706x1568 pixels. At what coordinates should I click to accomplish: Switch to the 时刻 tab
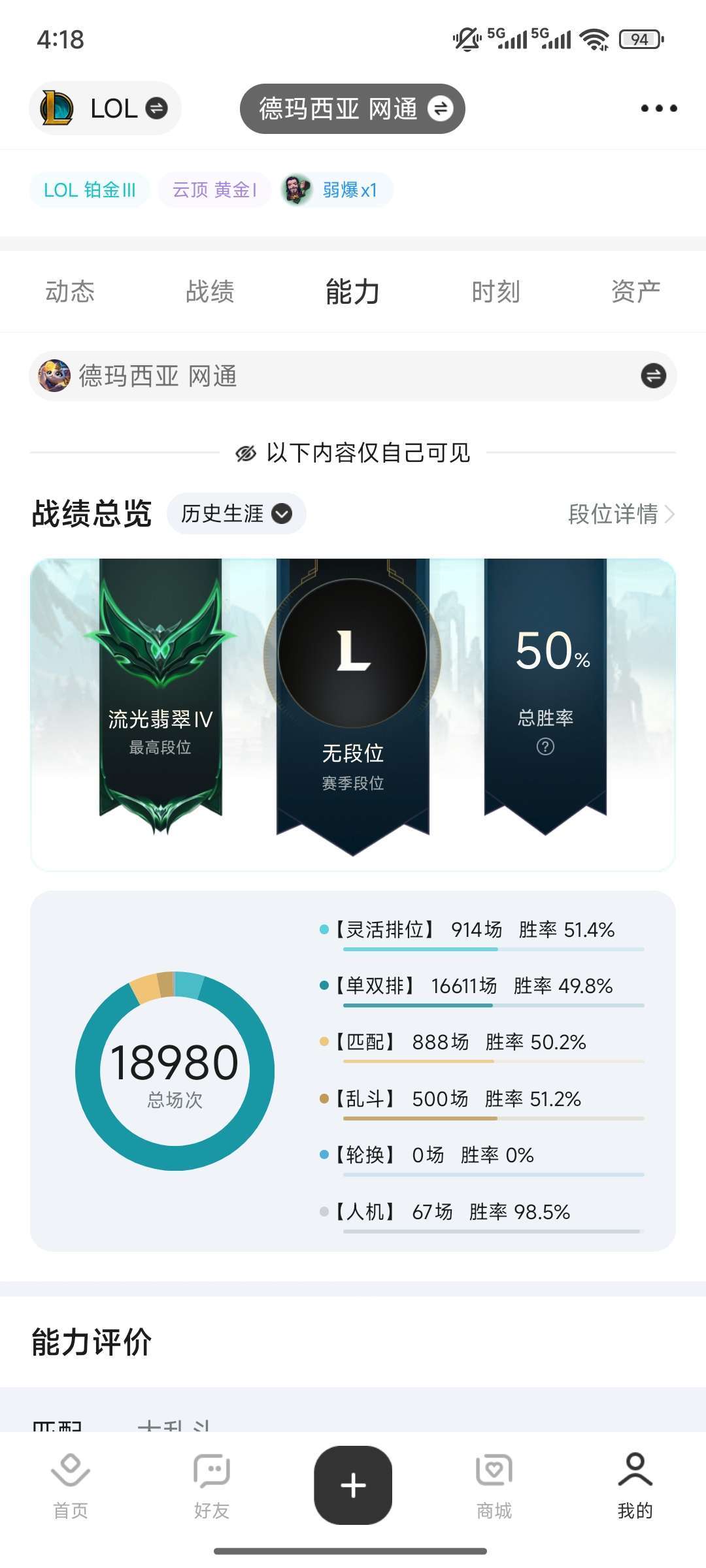point(496,291)
